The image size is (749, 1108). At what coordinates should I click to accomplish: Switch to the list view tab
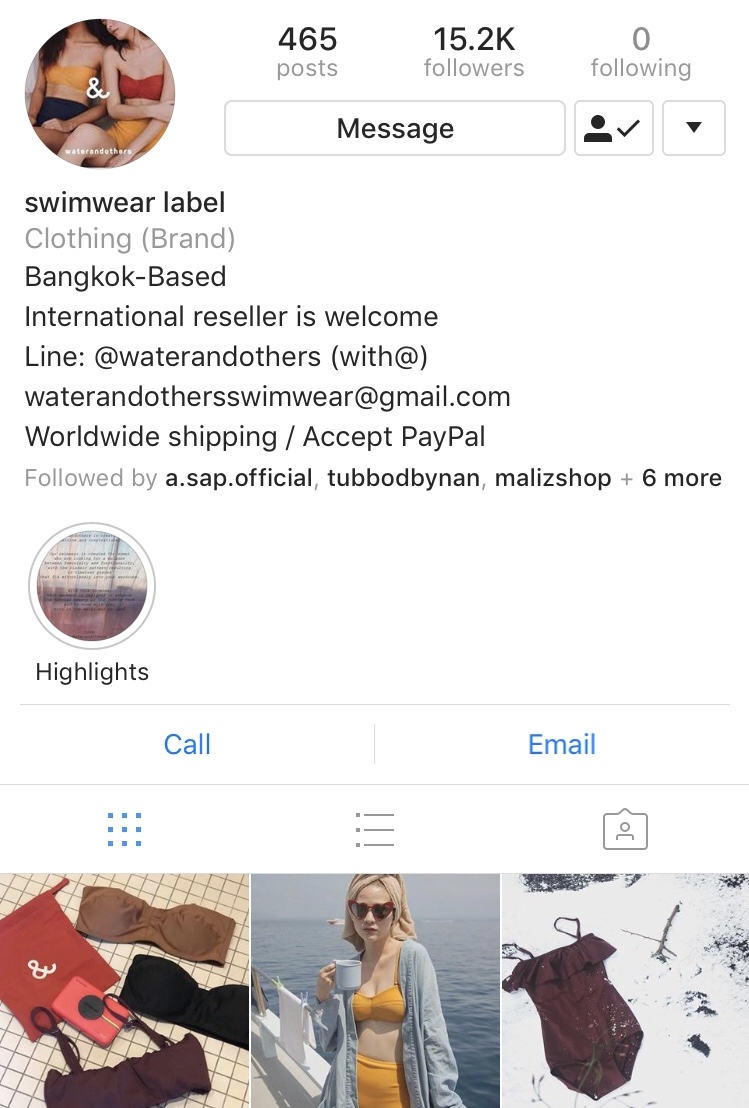[x=374, y=829]
